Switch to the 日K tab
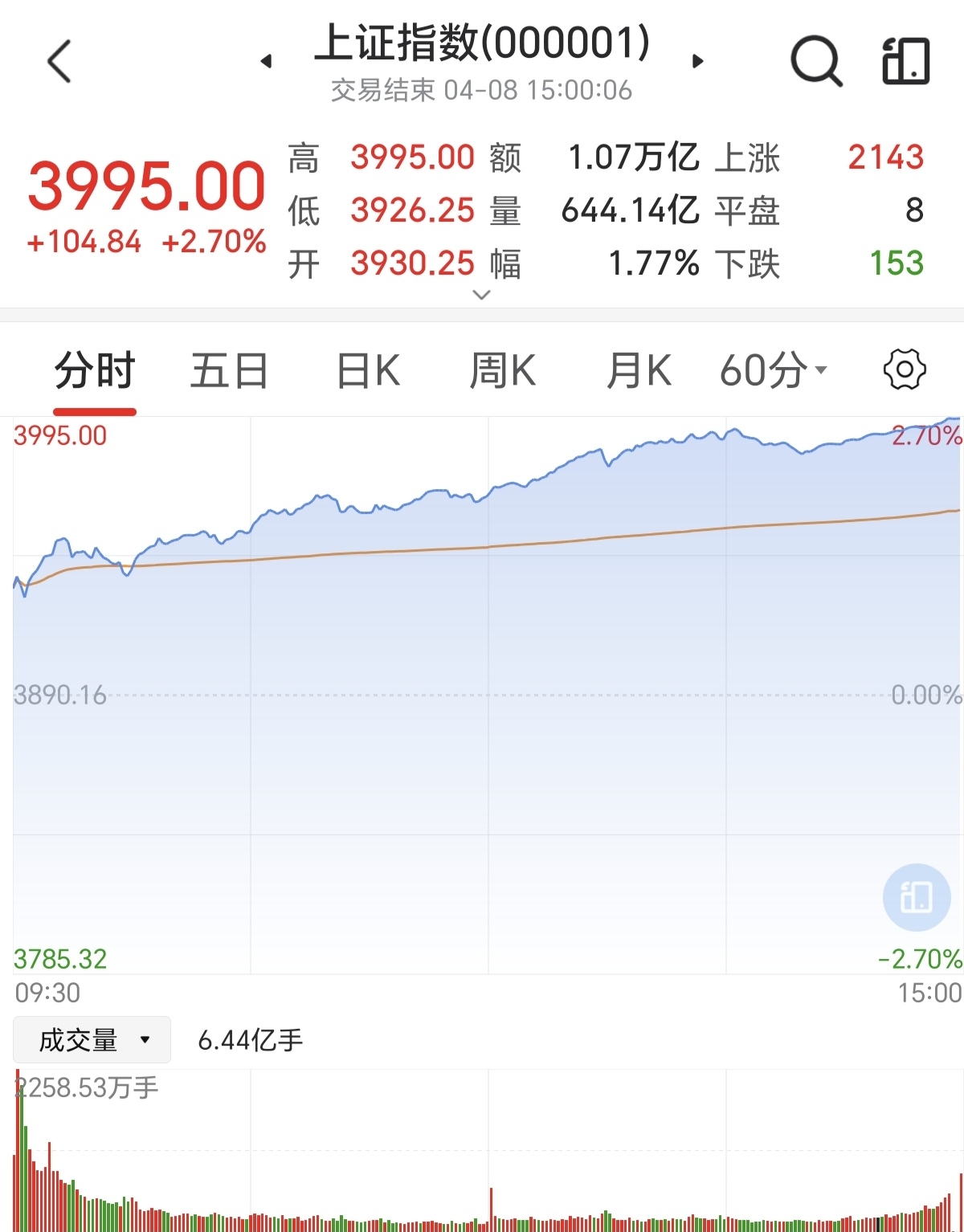This screenshot has width=964, height=1232. [368, 371]
